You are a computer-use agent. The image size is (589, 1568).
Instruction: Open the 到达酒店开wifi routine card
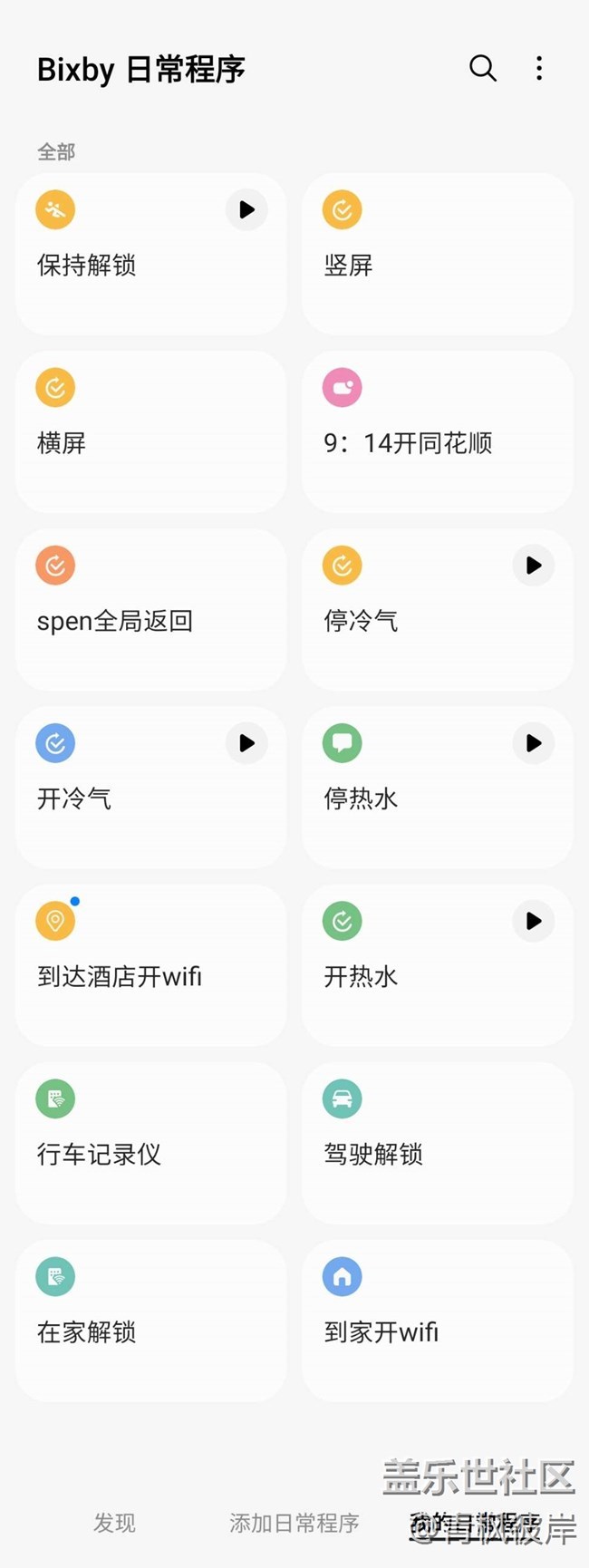point(151,964)
